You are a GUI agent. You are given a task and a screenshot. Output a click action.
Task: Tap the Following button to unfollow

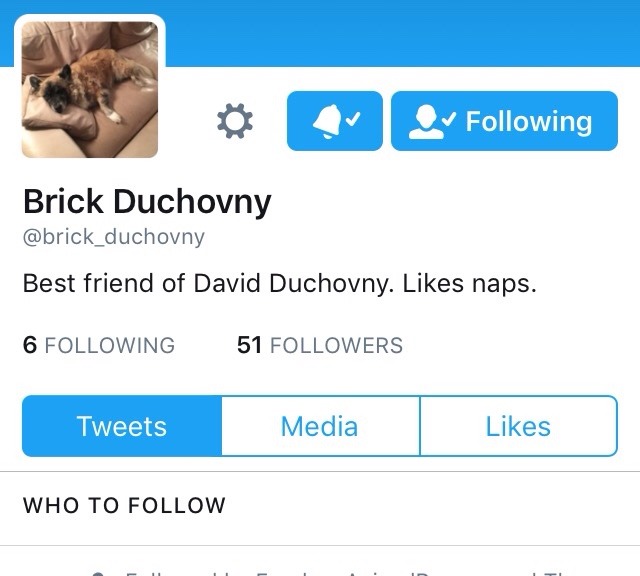coord(504,121)
